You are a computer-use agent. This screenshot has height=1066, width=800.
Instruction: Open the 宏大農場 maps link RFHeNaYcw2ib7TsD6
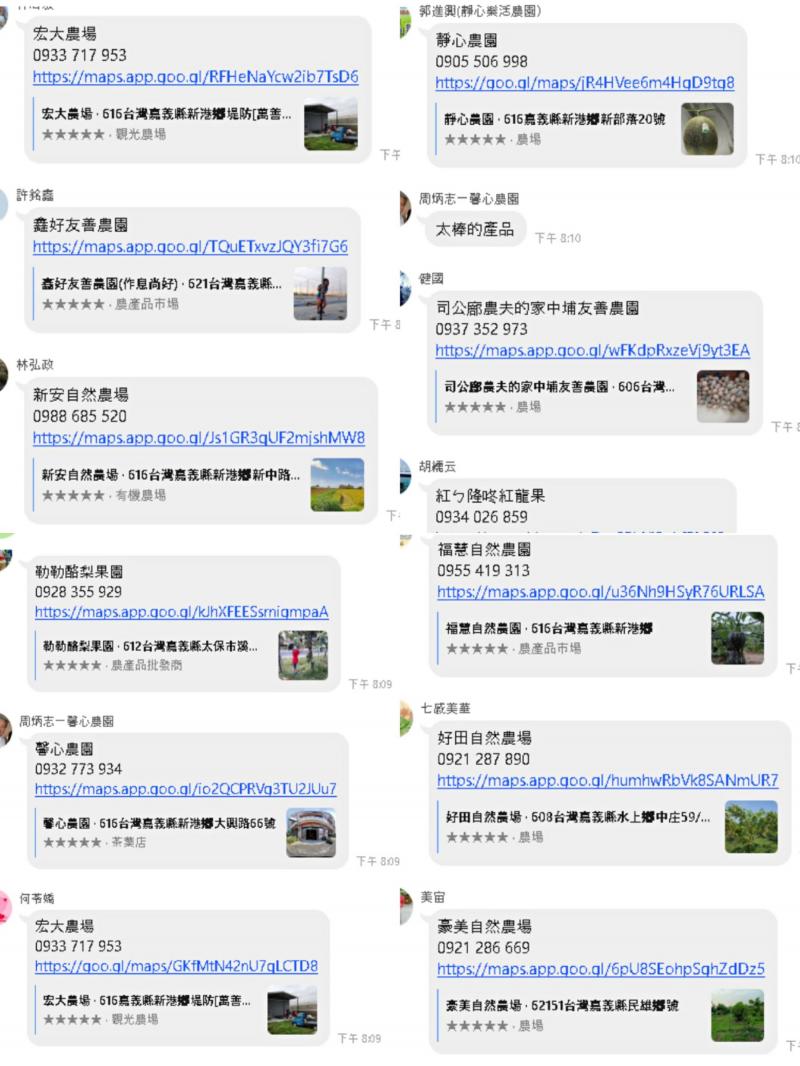point(197,76)
